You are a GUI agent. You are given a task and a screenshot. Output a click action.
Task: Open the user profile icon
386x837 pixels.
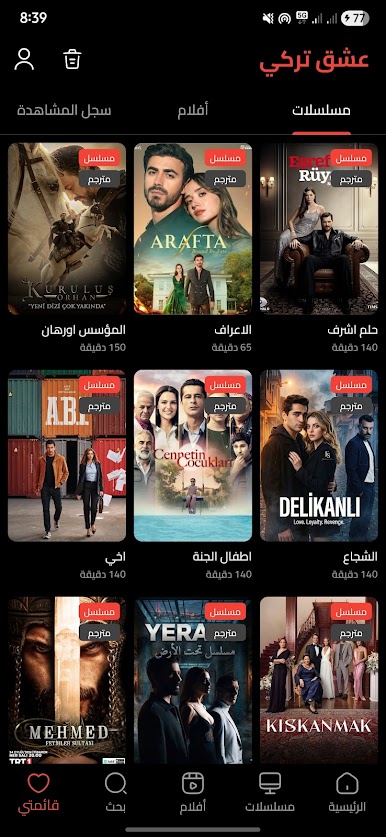point(24,59)
